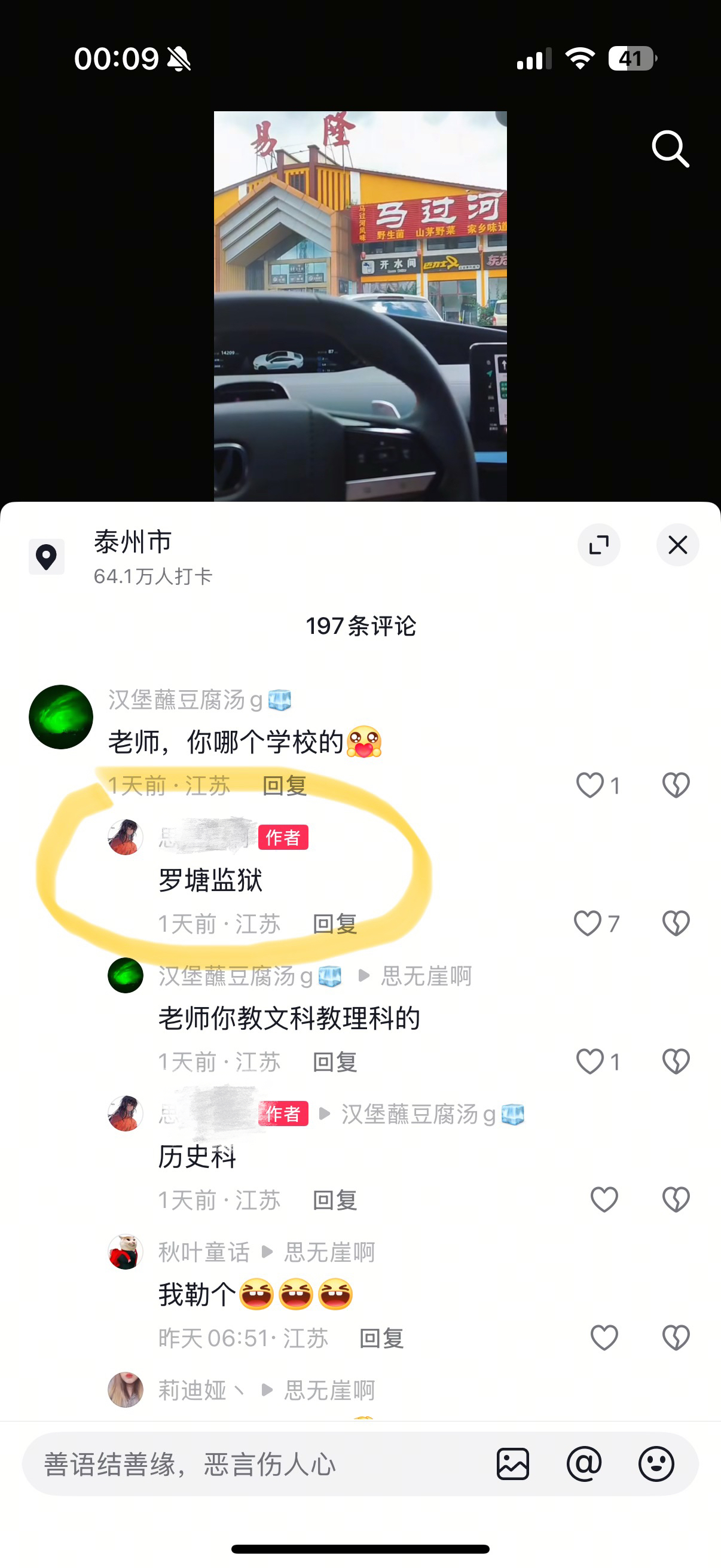Tap the video preview above the comments
721x1568 pixels.
click(360, 306)
